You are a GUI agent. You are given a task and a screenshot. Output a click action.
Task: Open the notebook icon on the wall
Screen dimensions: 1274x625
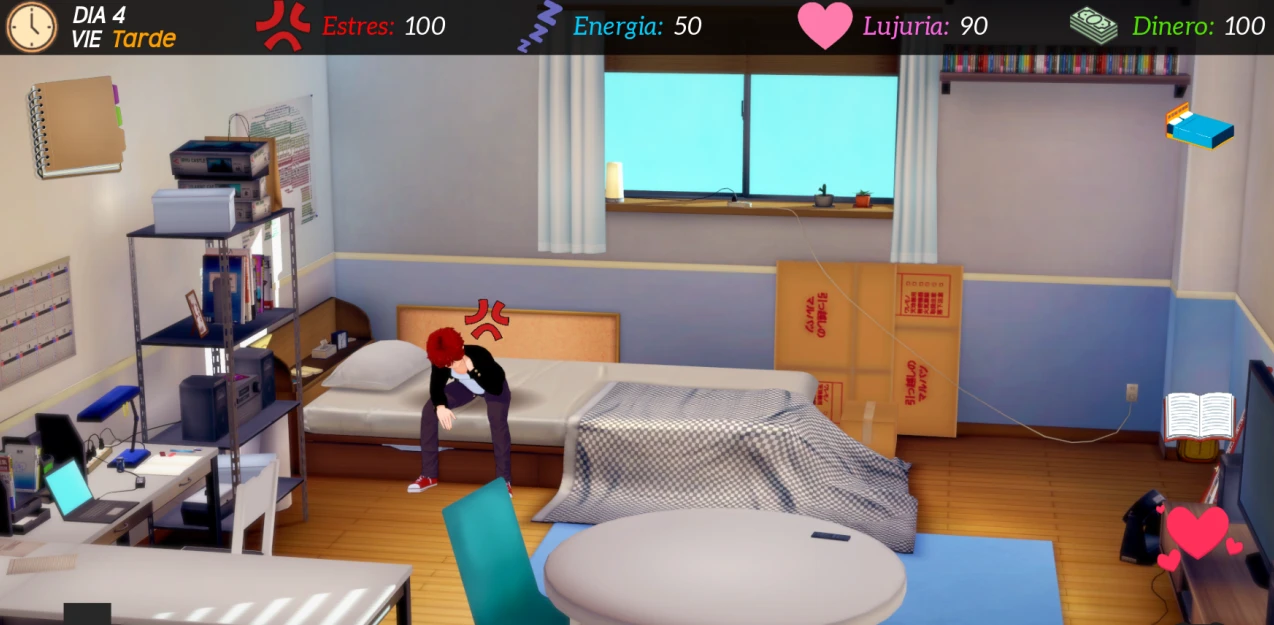tap(76, 127)
